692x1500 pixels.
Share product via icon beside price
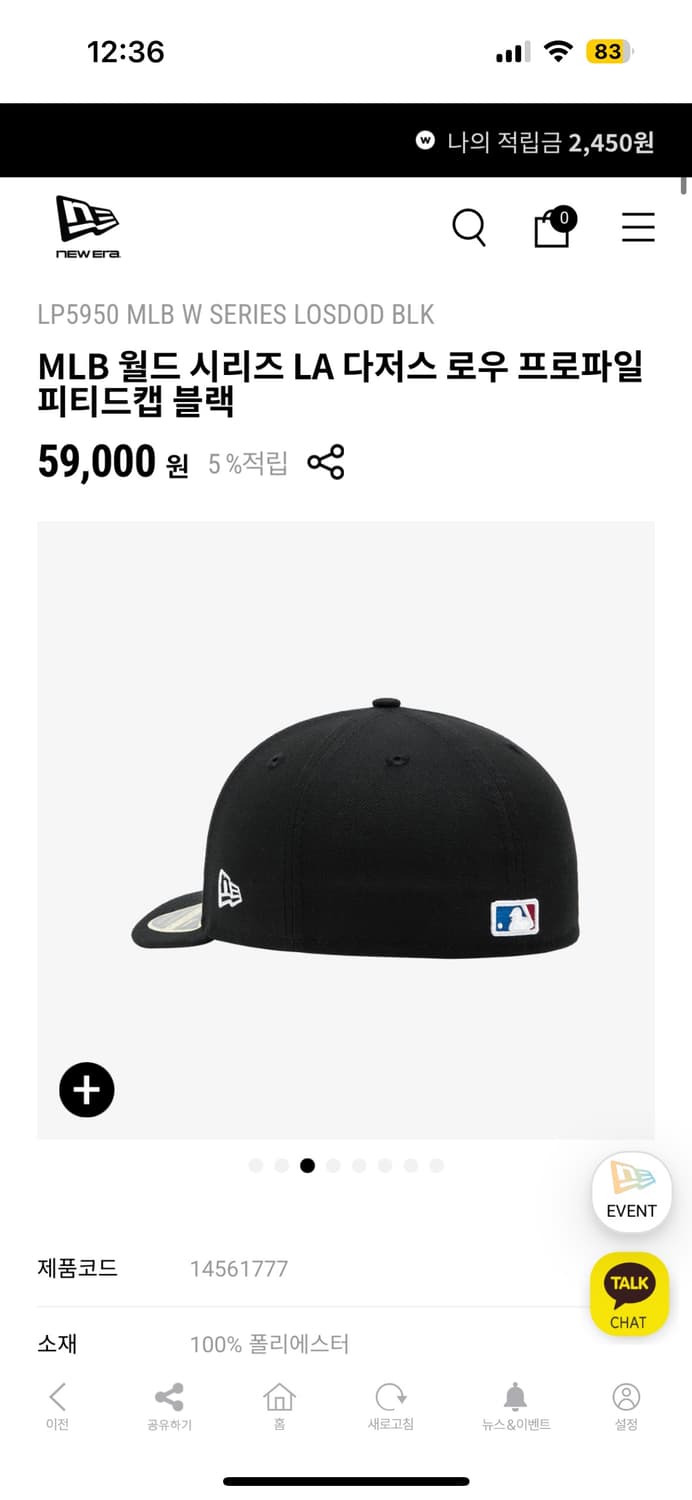pos(326,463)
